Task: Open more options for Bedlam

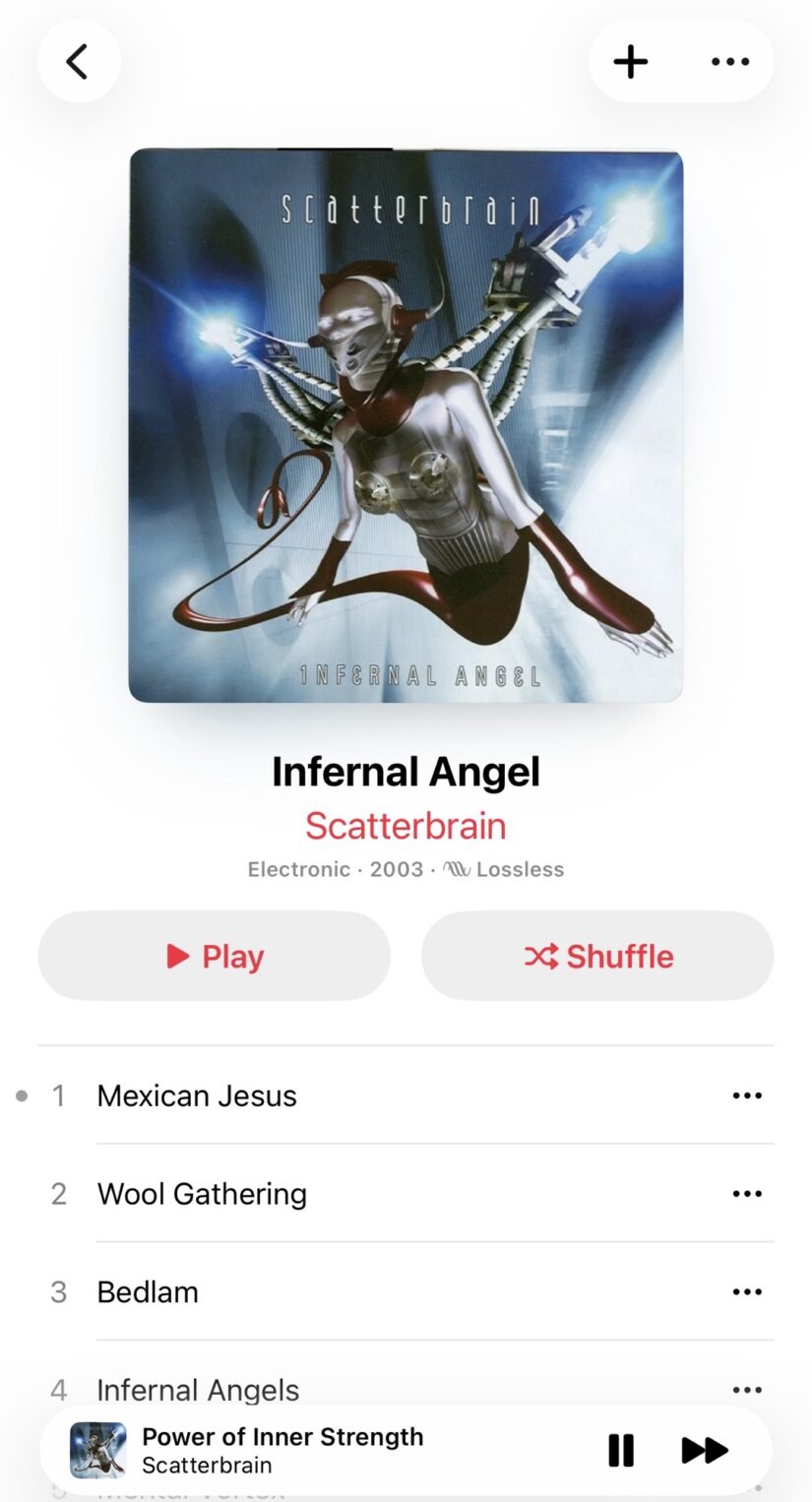Action: (x=747, y=1291)
